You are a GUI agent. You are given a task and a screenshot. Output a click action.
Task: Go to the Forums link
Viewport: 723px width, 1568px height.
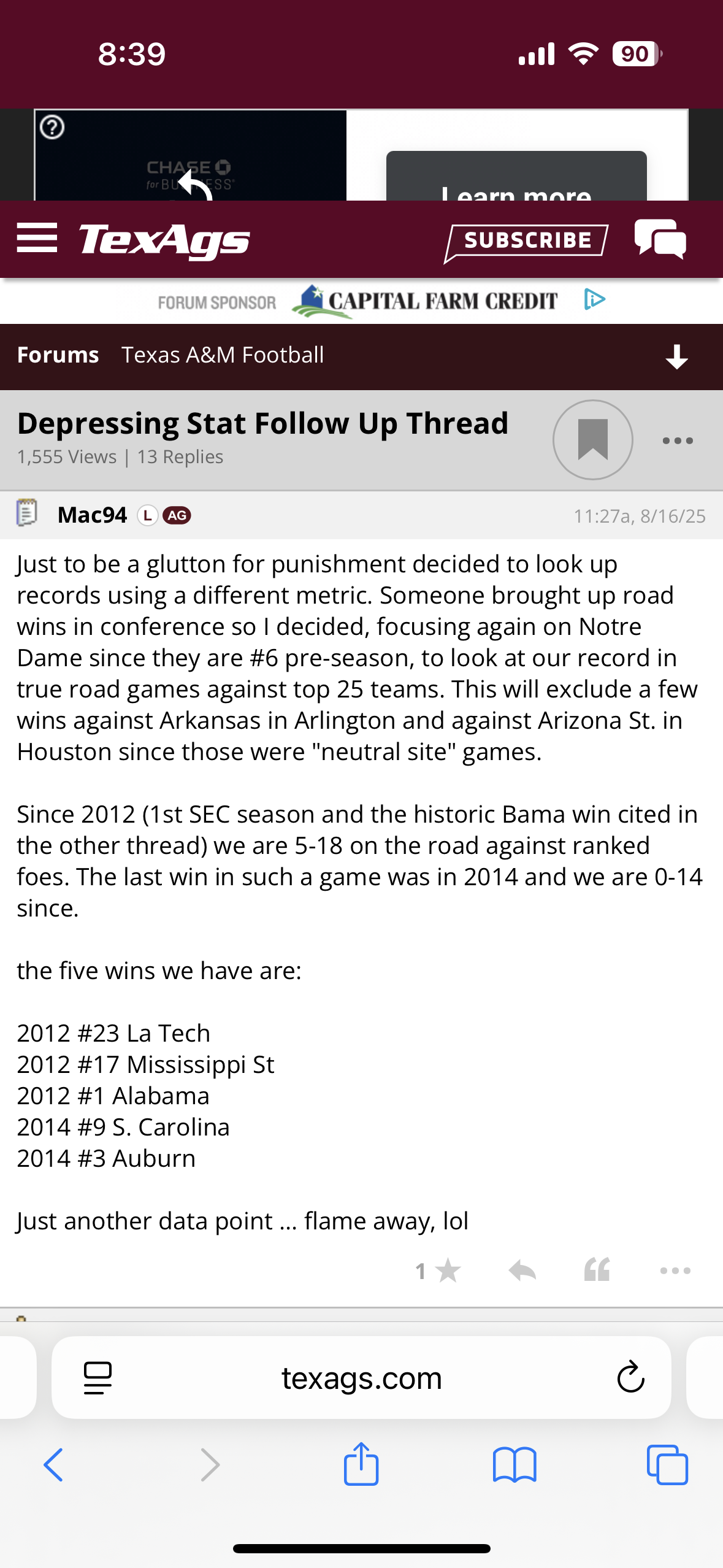(x=58, y=355)
